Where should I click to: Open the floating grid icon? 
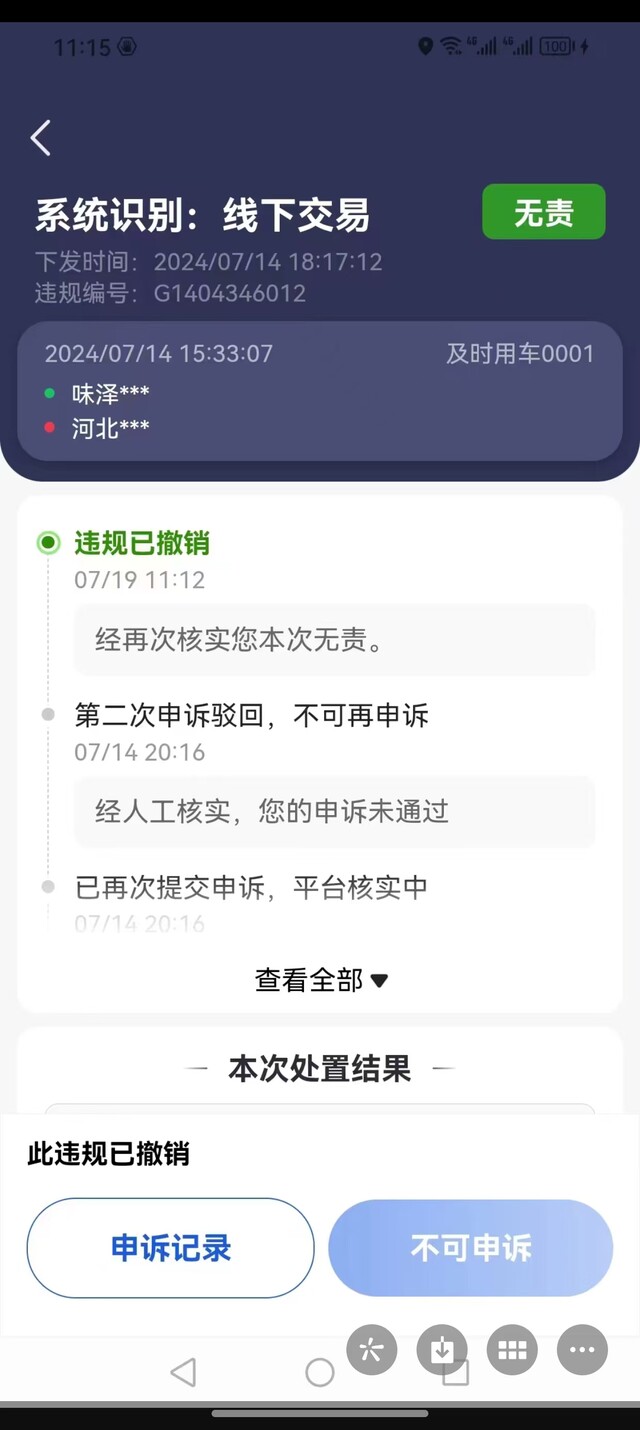(512, 1350)
